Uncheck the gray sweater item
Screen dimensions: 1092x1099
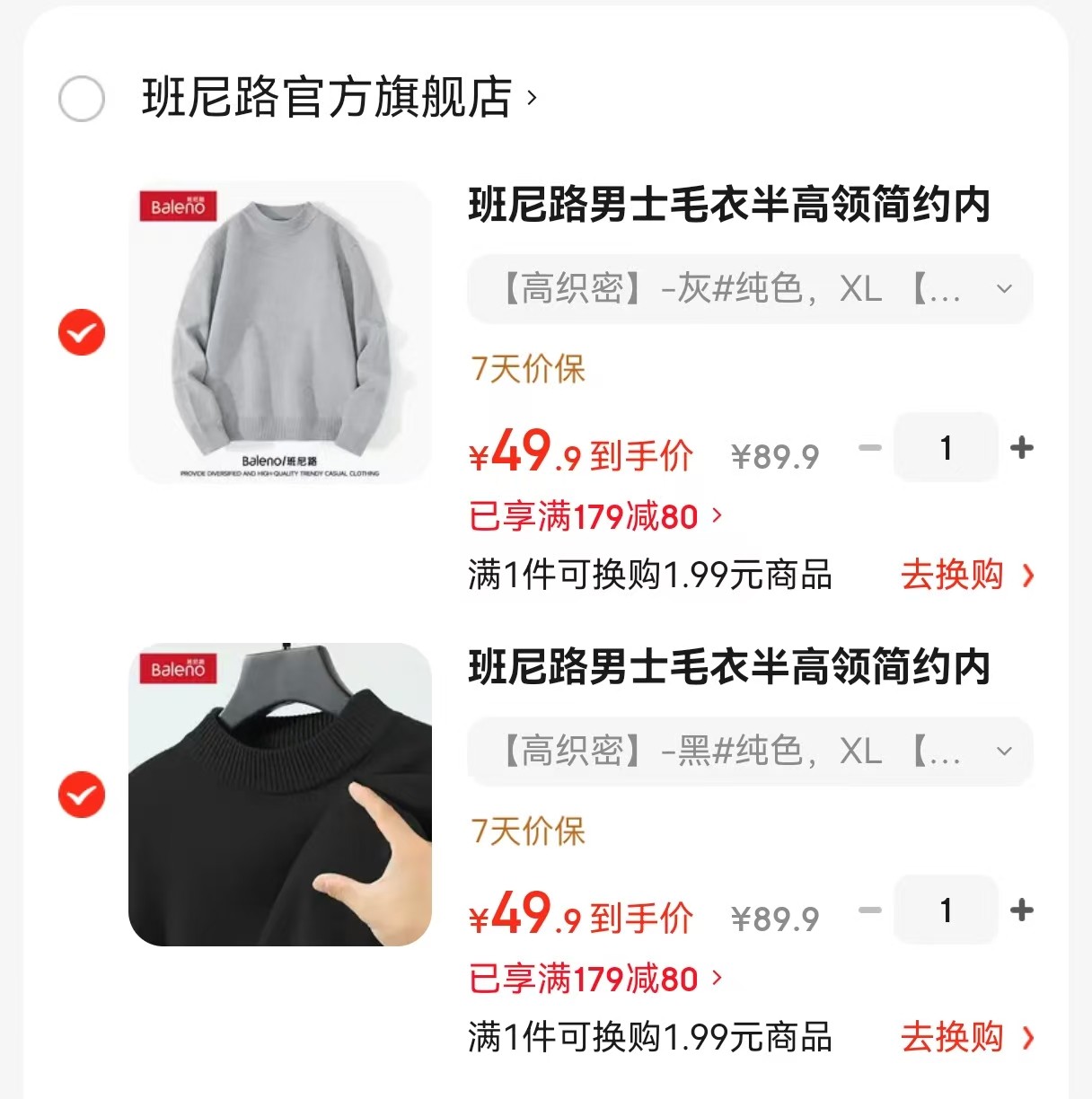point(82,332)
